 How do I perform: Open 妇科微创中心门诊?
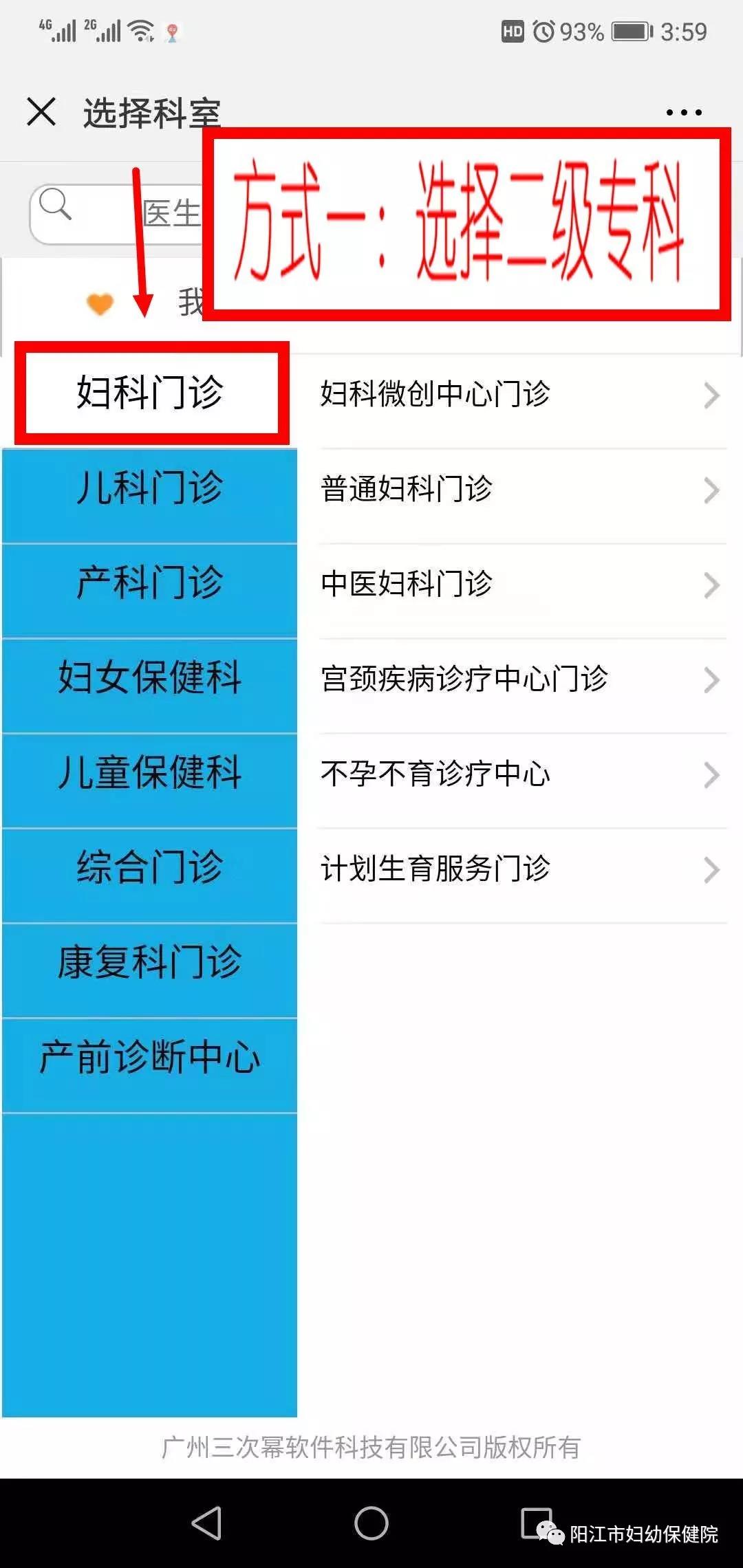pyautogui.click(x=519, y=395)
